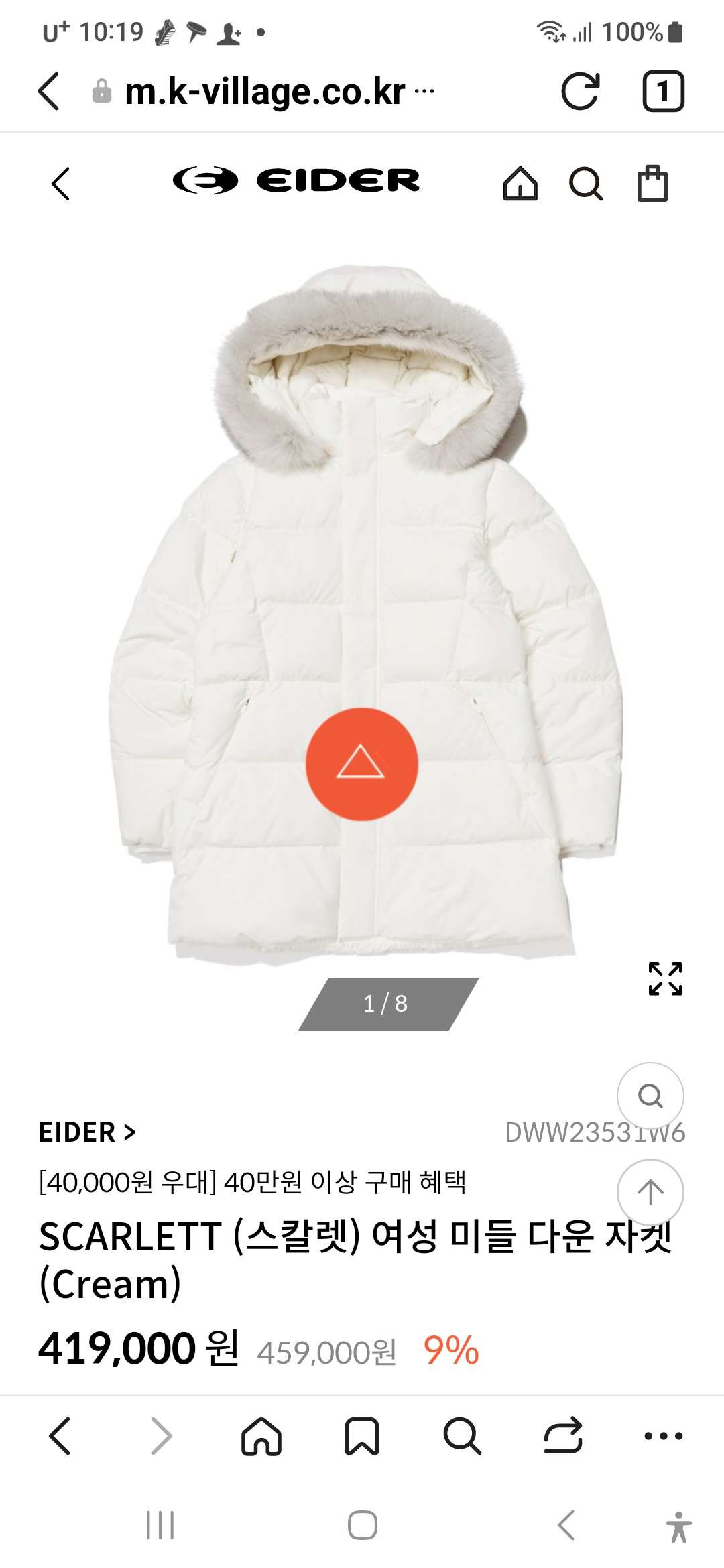Go back using the Eider header arrow

pos(60,184)
